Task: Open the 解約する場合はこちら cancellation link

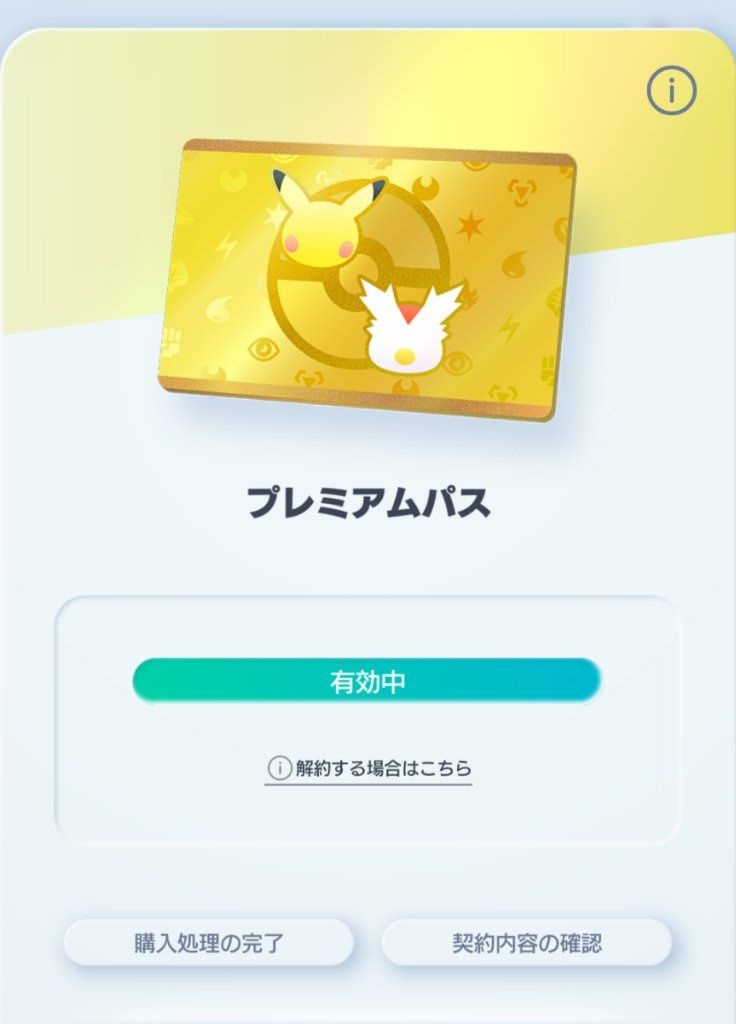Action: 369,769
